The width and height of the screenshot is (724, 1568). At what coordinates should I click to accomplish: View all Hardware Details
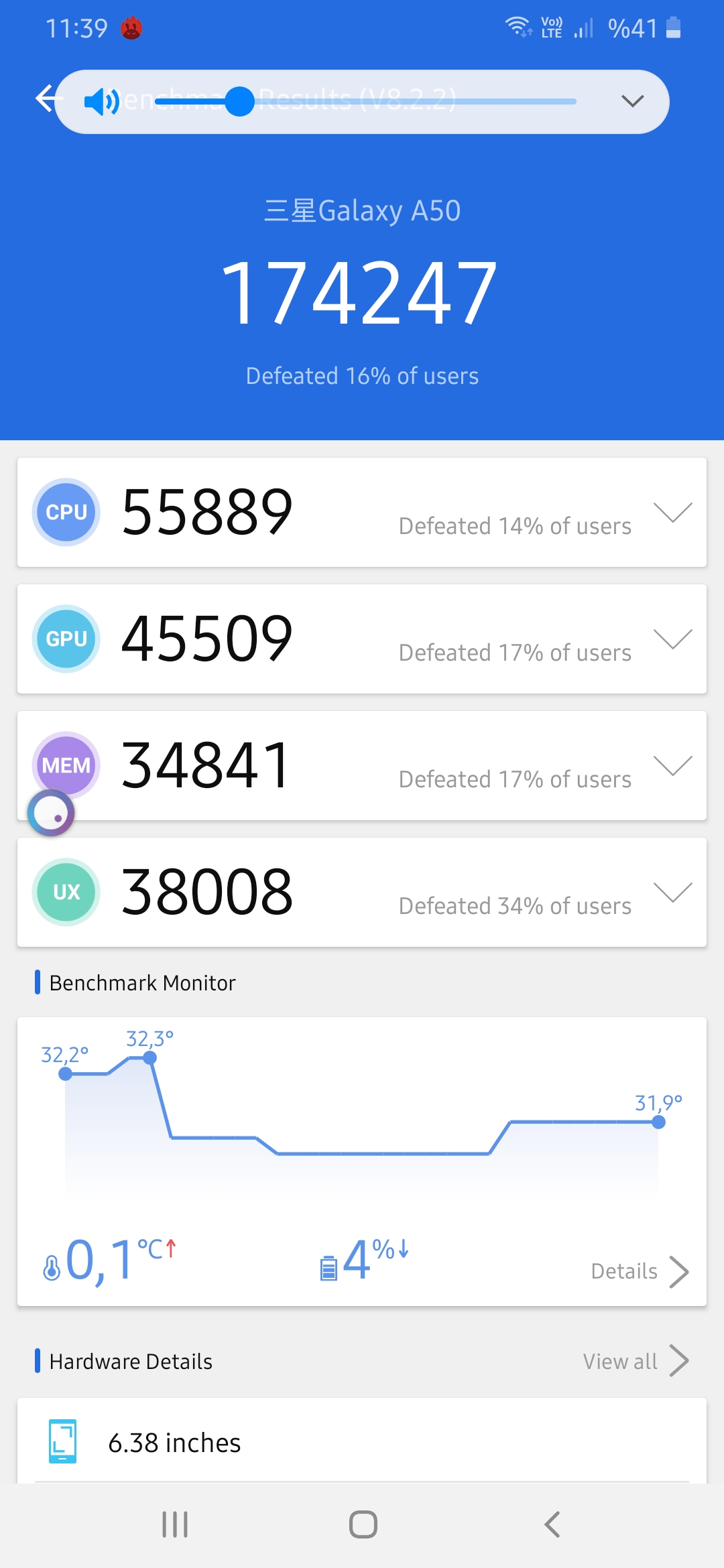tap(636, 1361)
